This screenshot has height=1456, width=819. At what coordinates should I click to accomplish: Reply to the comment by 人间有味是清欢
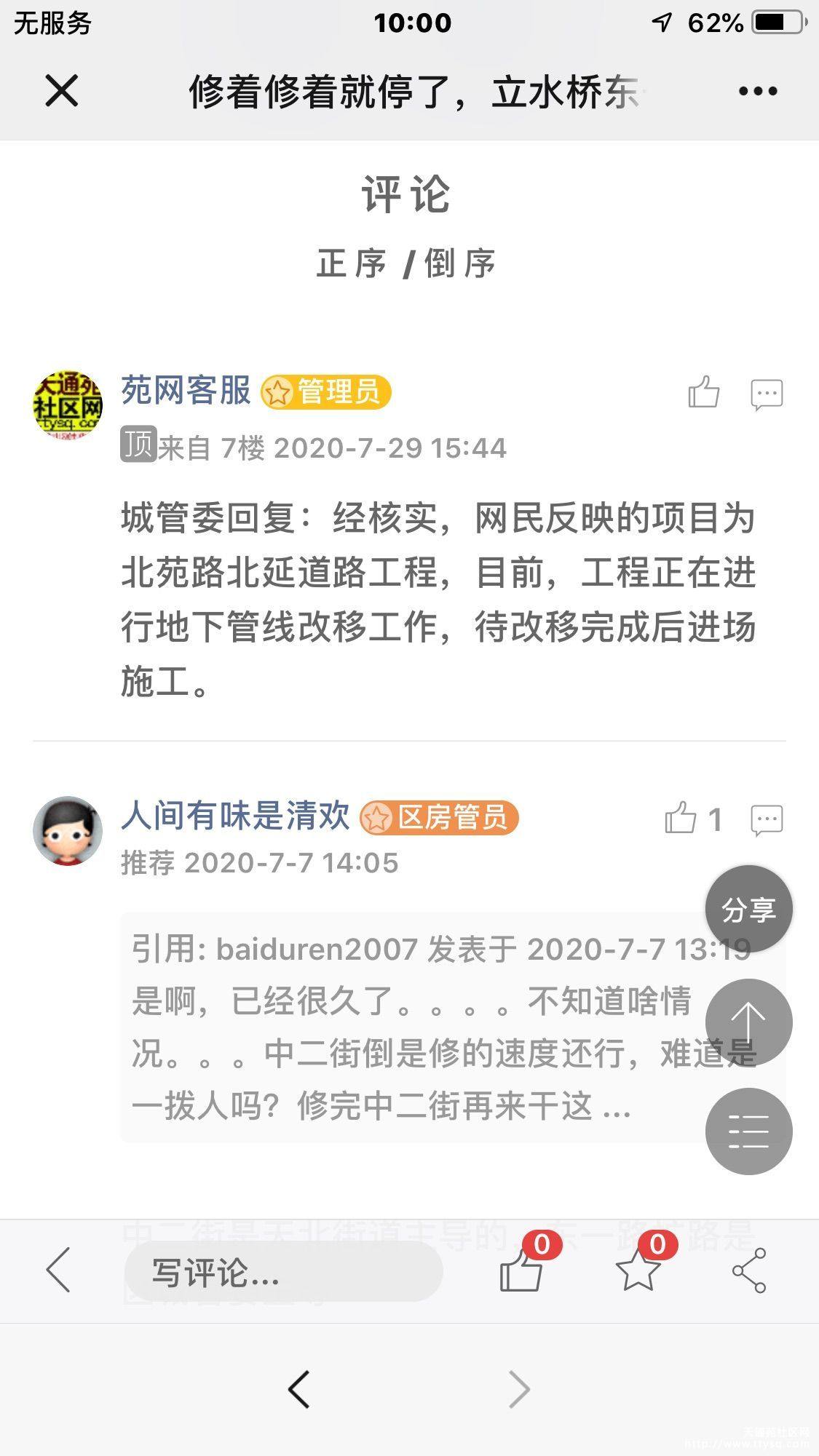[x=767, y=820]
